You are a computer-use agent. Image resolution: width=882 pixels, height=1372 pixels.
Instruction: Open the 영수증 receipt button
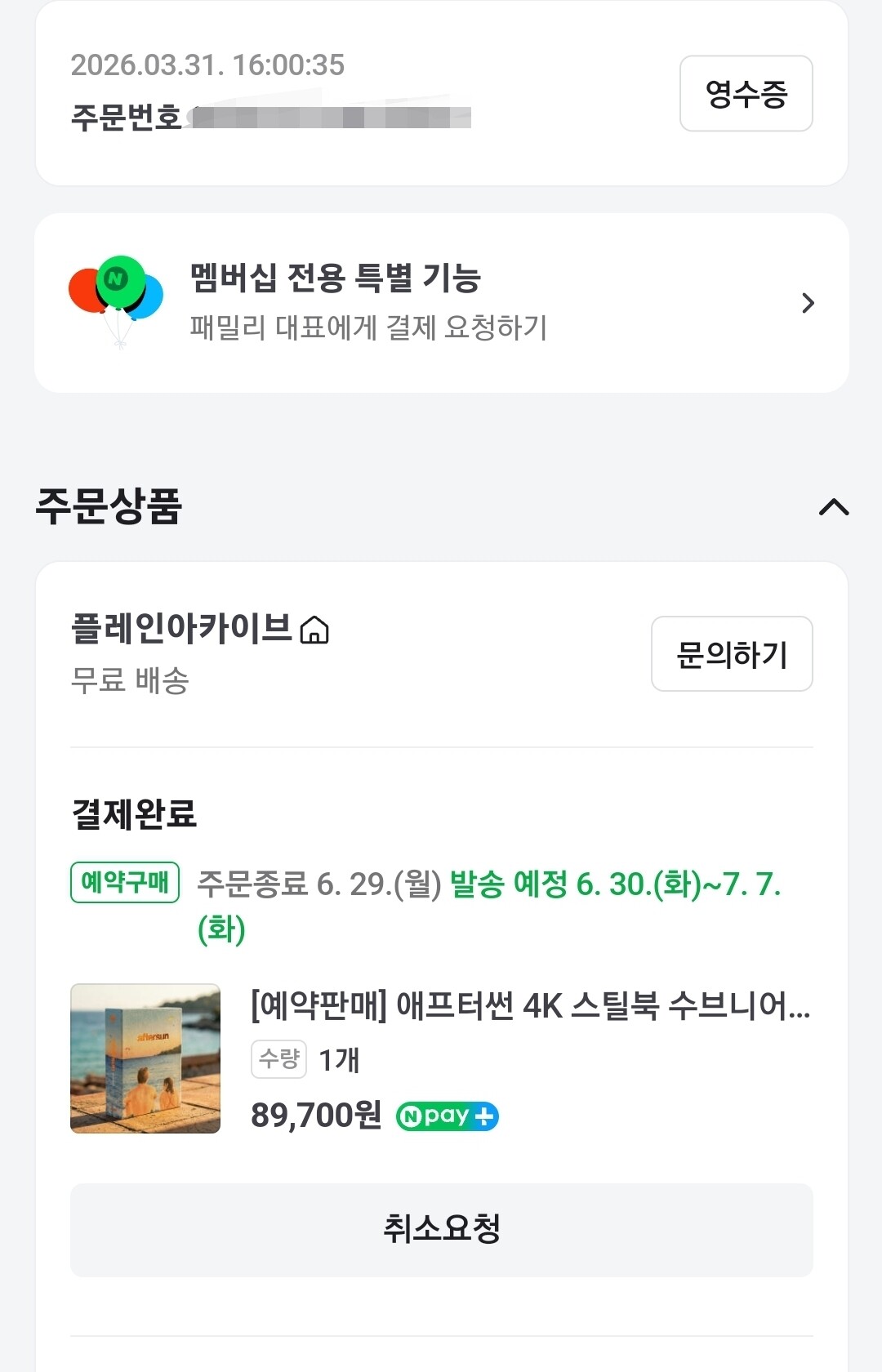coord(746,94)
